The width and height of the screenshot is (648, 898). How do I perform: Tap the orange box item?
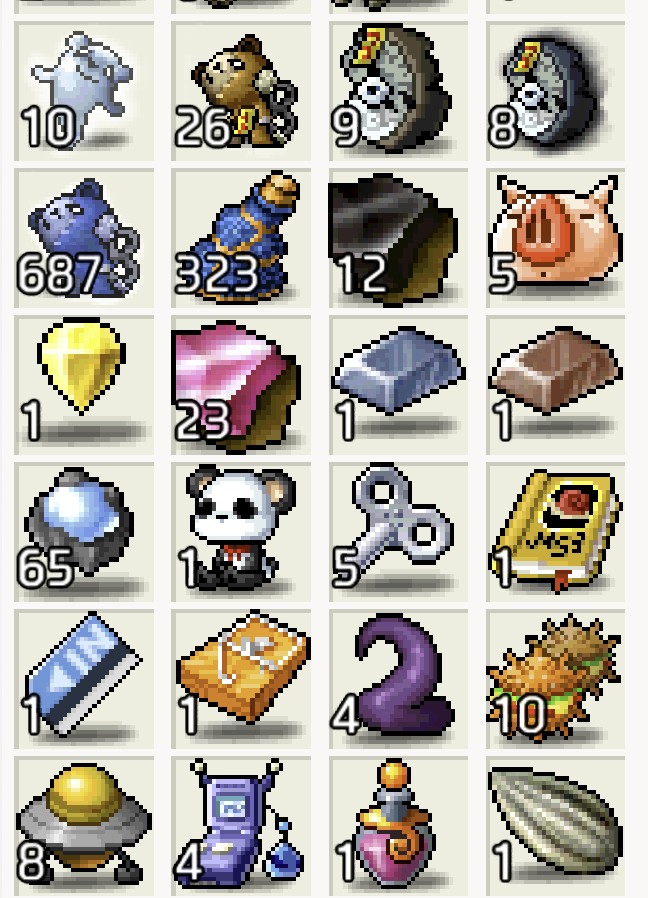(241, 679)
